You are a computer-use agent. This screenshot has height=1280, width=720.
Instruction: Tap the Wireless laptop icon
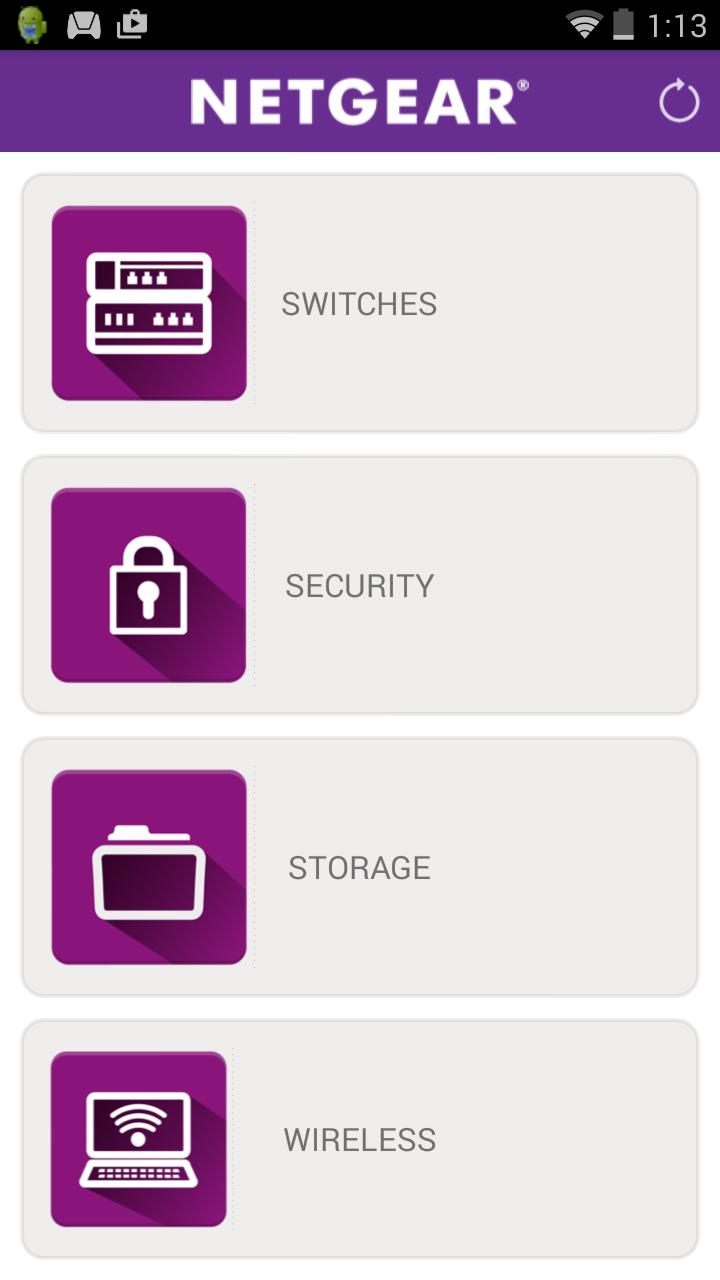coord(138,1138)
